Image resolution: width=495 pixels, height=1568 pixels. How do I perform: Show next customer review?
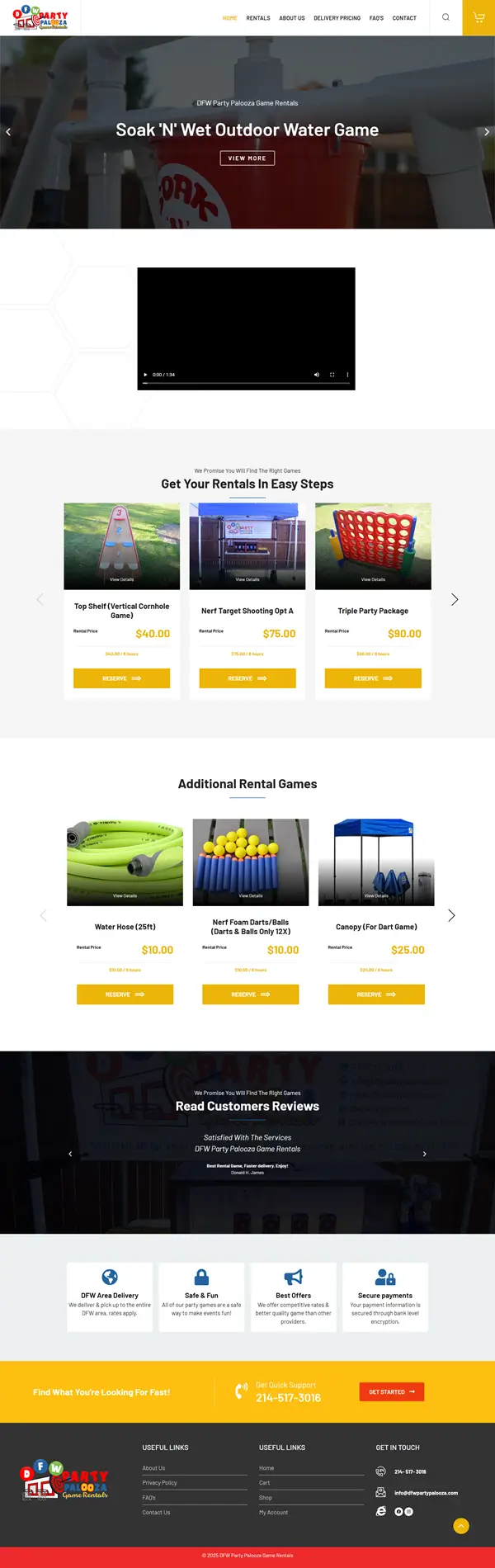pos(424,1154)
